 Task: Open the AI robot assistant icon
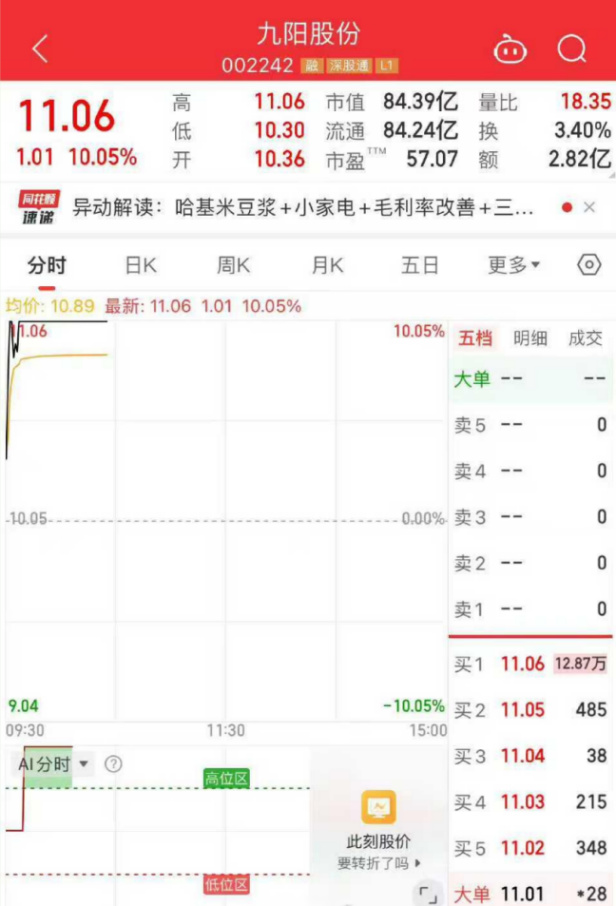click(x=510, y=48)
